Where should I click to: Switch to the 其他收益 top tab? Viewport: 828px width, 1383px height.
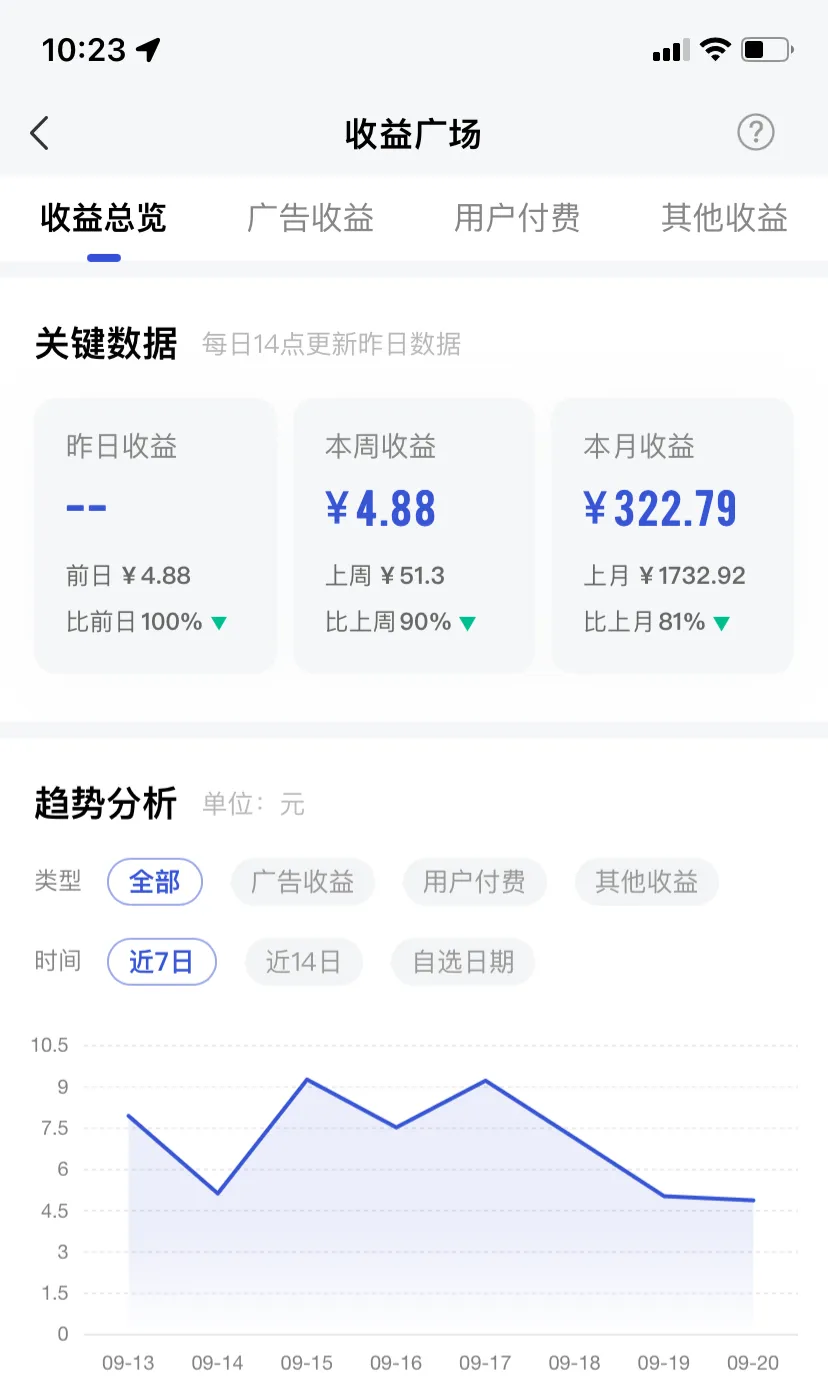click(x=724, y=218)
